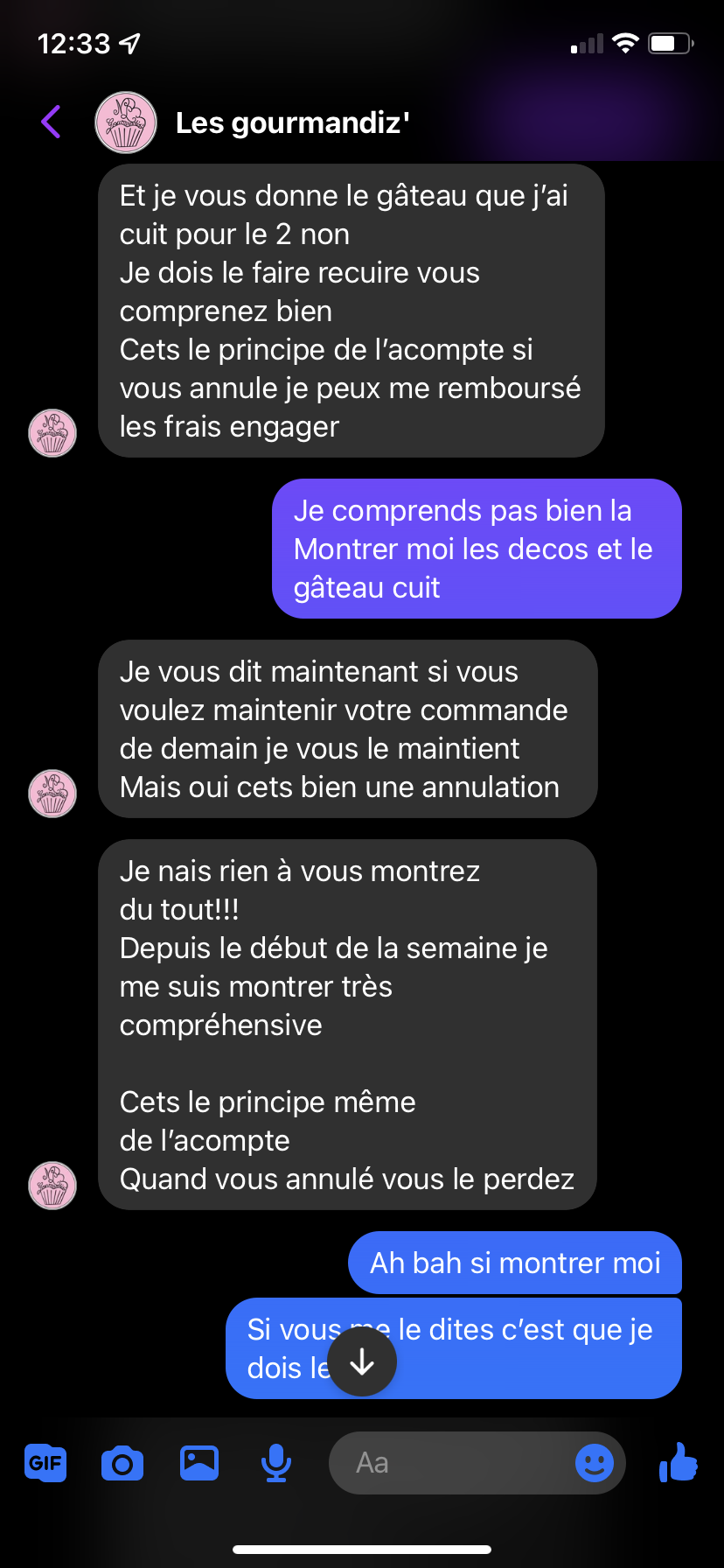Open the GIF picker
Viewport: 724px width, 1568px height.
click(x=45, y=1462)
